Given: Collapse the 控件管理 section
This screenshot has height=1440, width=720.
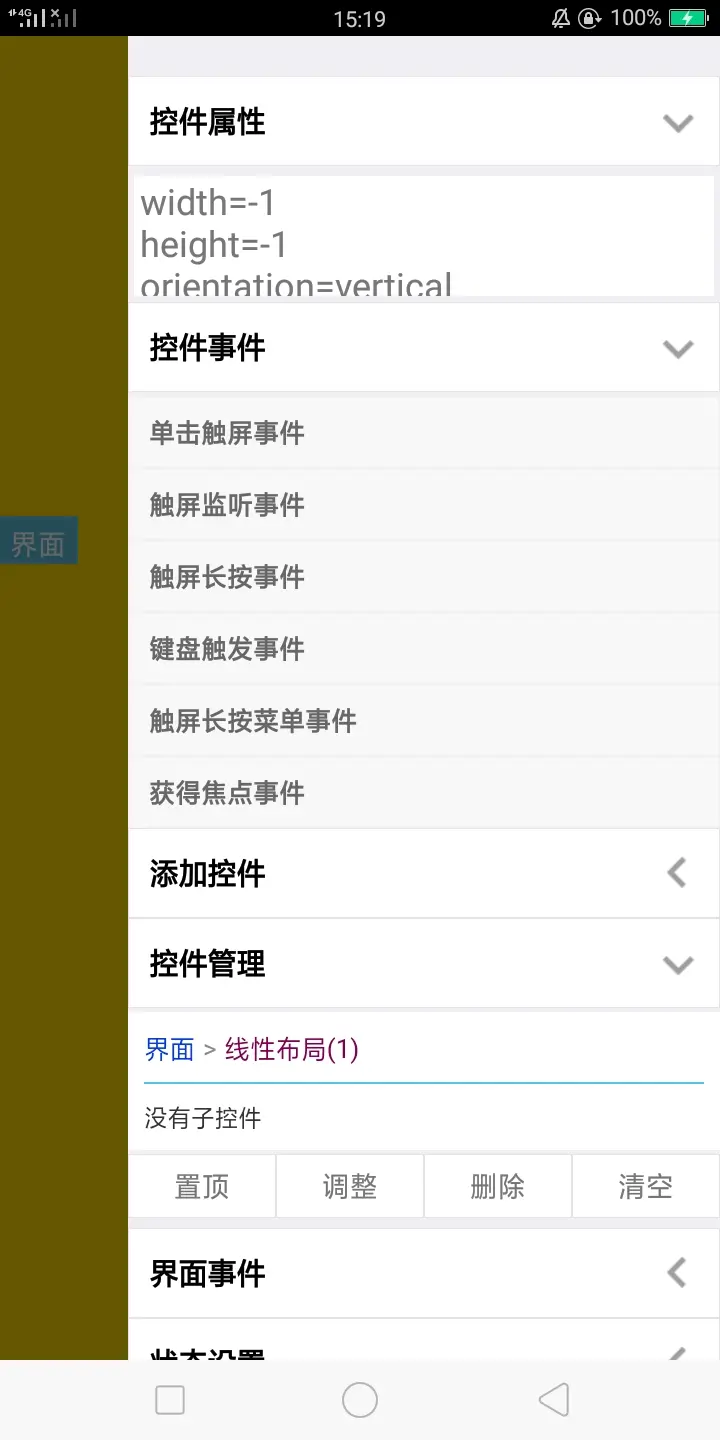Looking at the screenshot, I should [x=678, y=964].
